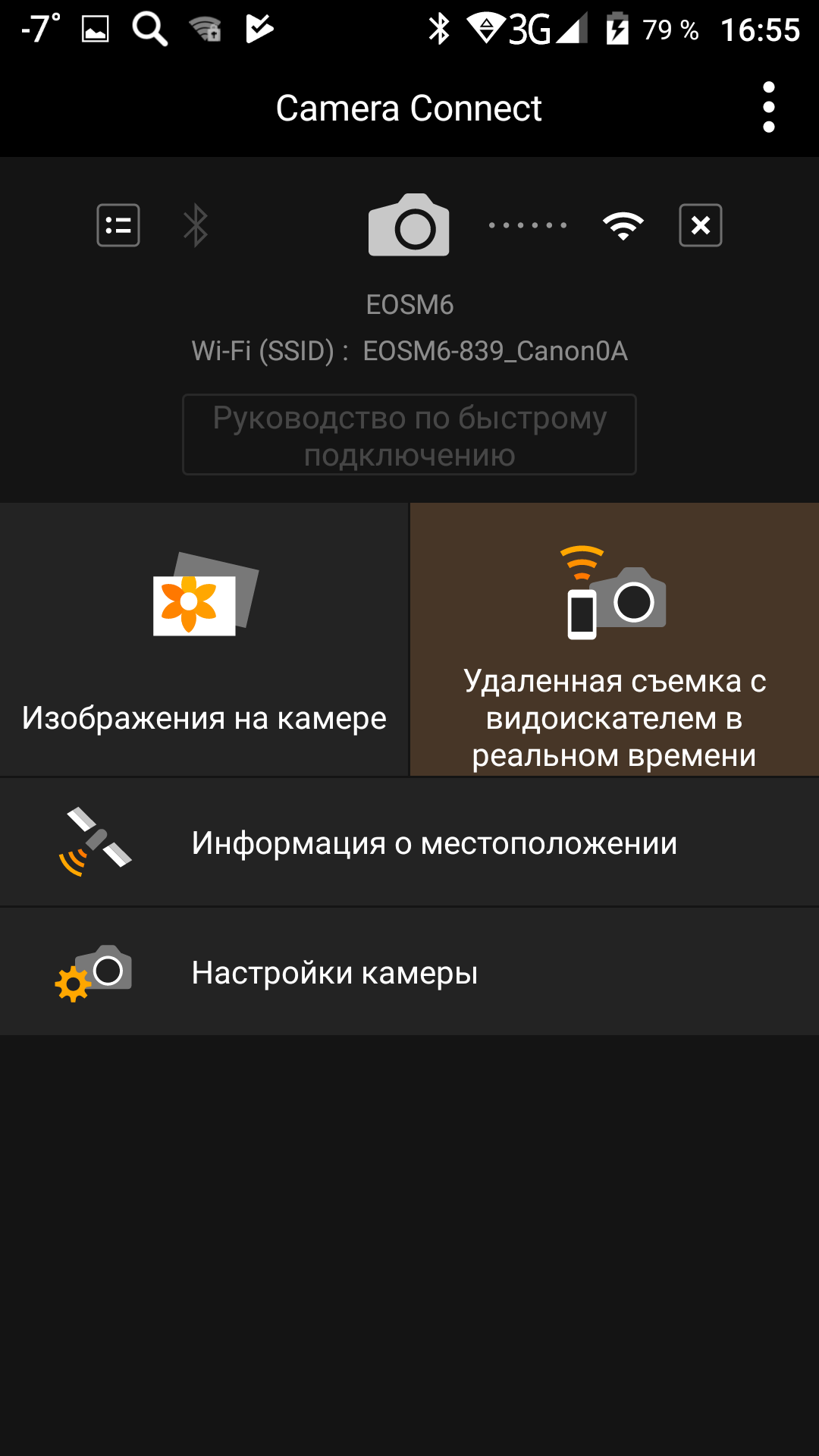
Task: Open Информация о местоположении
Action: pyautogui.click(x=409, y=843)
